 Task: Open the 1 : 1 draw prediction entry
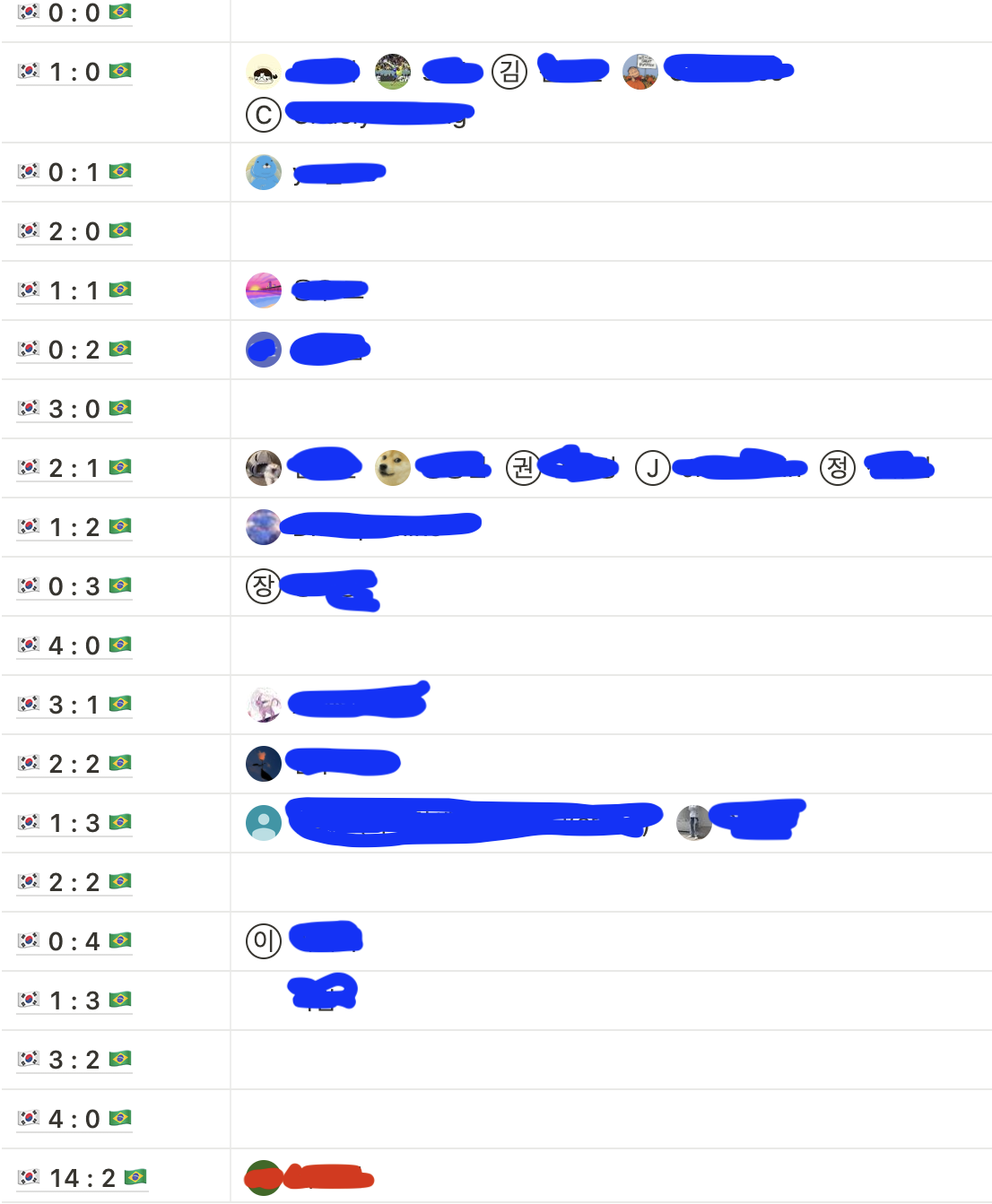tap(74, 290)
